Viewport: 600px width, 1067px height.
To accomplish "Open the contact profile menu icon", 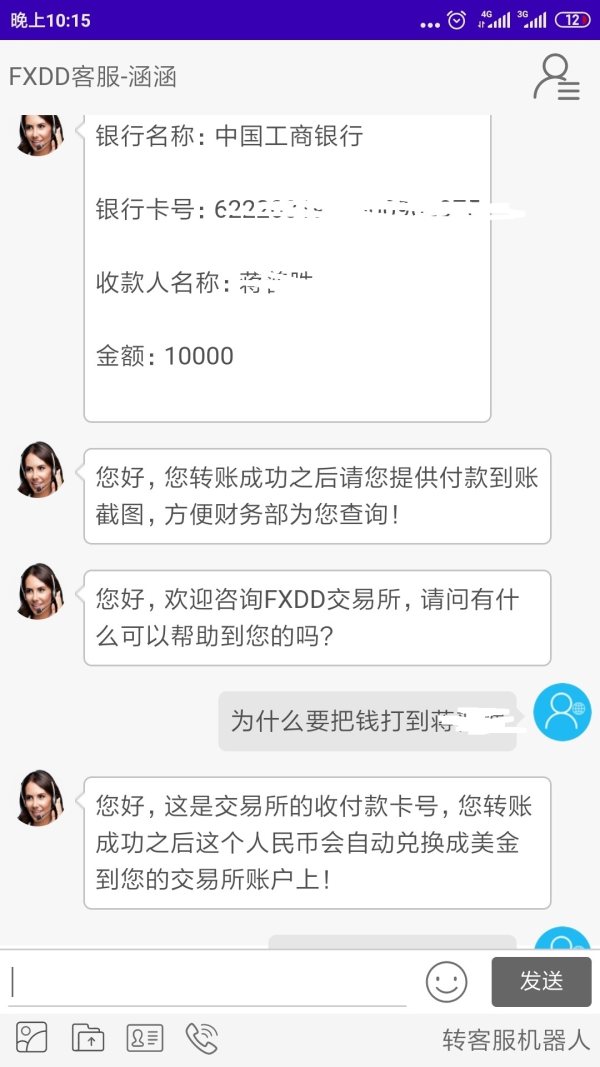I will 556,78.
